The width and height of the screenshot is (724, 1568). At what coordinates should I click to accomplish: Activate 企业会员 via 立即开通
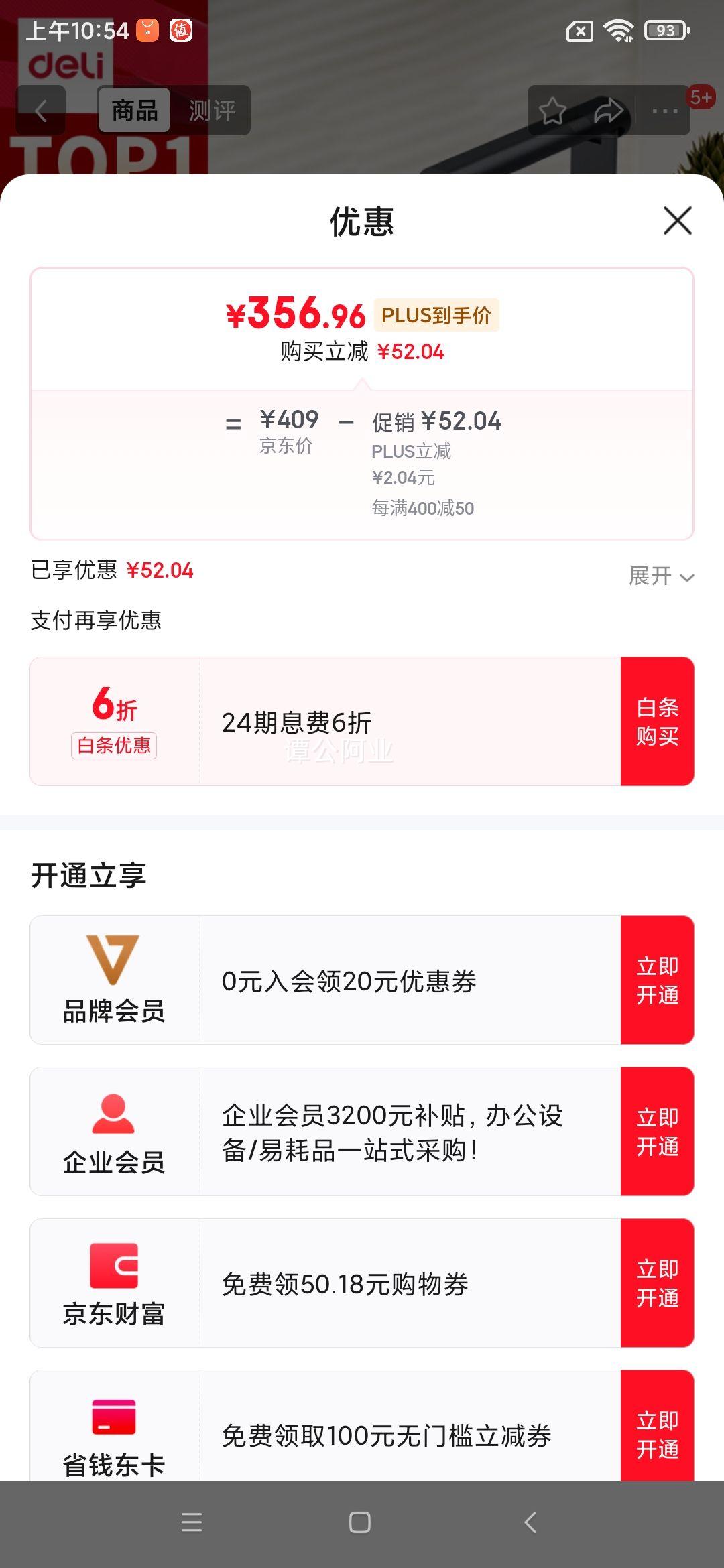click(657, 1132)
